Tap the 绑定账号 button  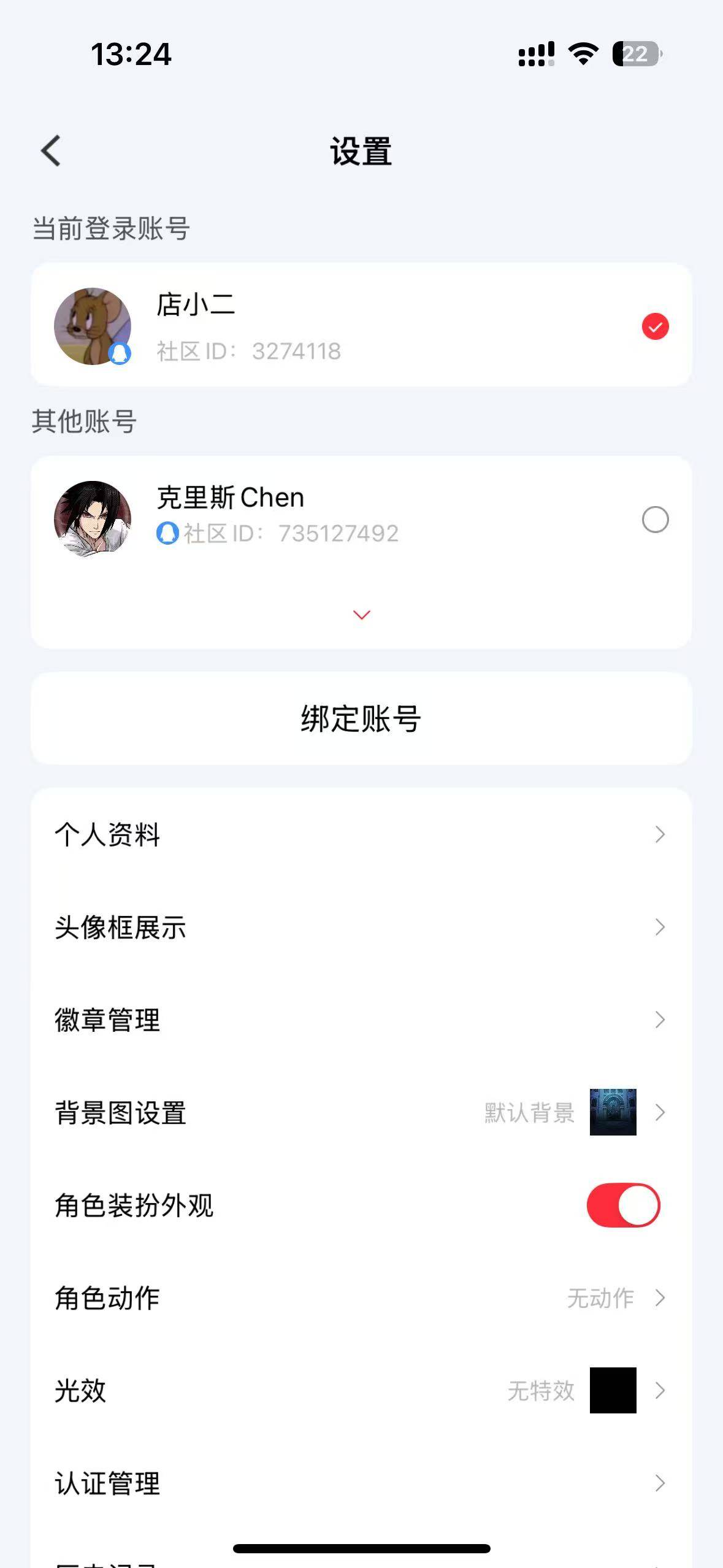coord(361,719)
